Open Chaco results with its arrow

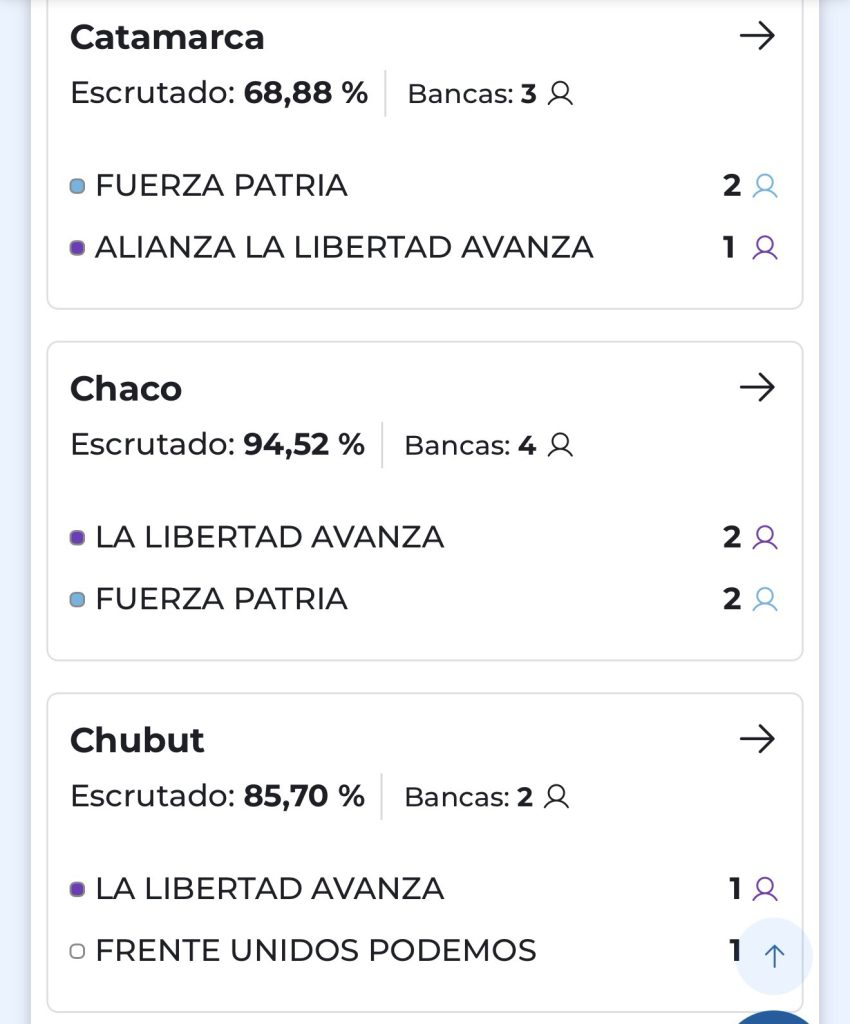[757, 388]
